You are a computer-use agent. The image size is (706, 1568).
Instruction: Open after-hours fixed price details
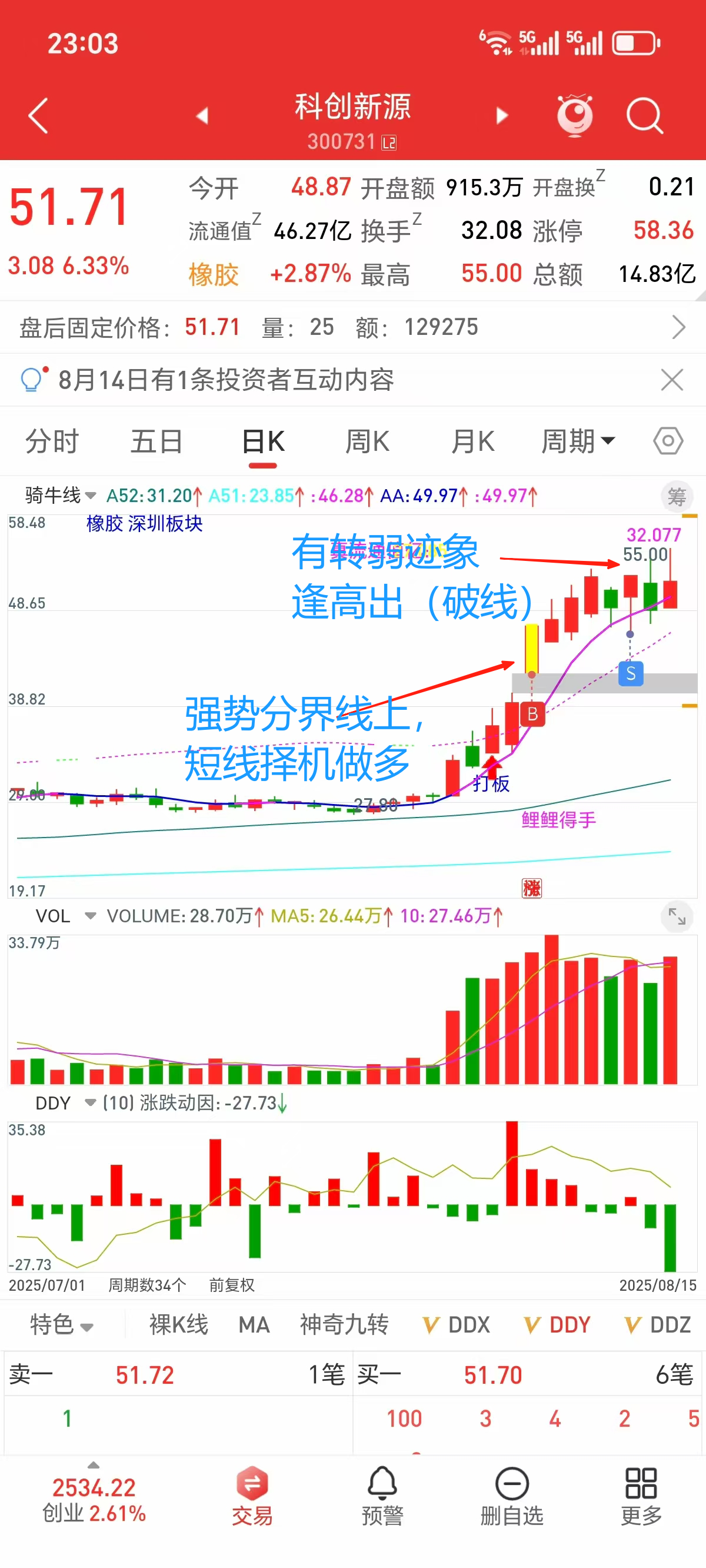[x=677, y=327]
